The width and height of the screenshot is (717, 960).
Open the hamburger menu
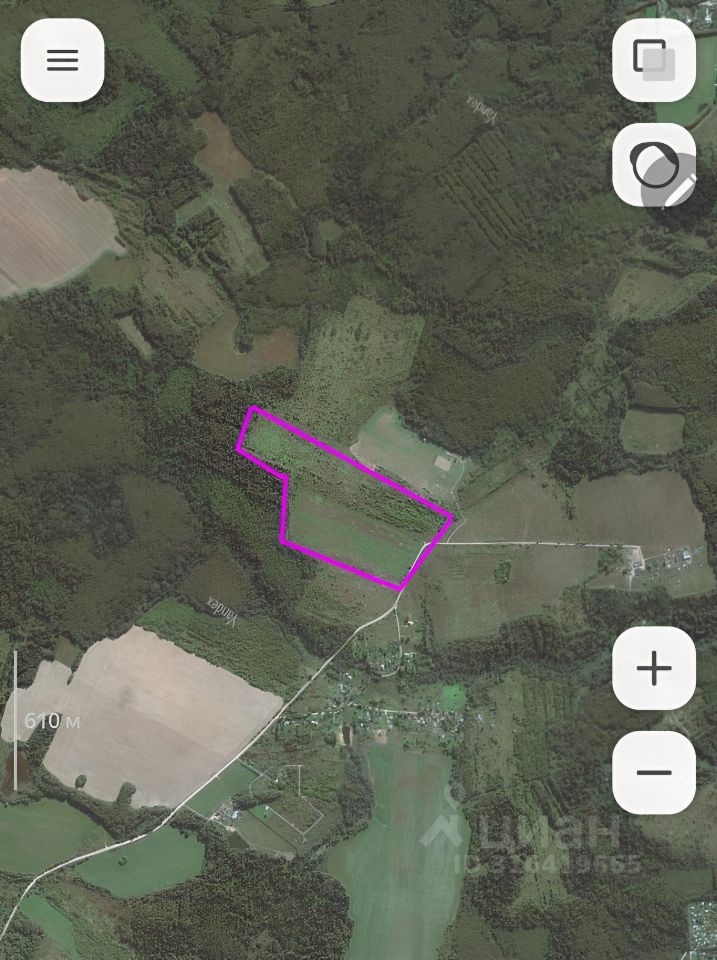tap(62, 60)
